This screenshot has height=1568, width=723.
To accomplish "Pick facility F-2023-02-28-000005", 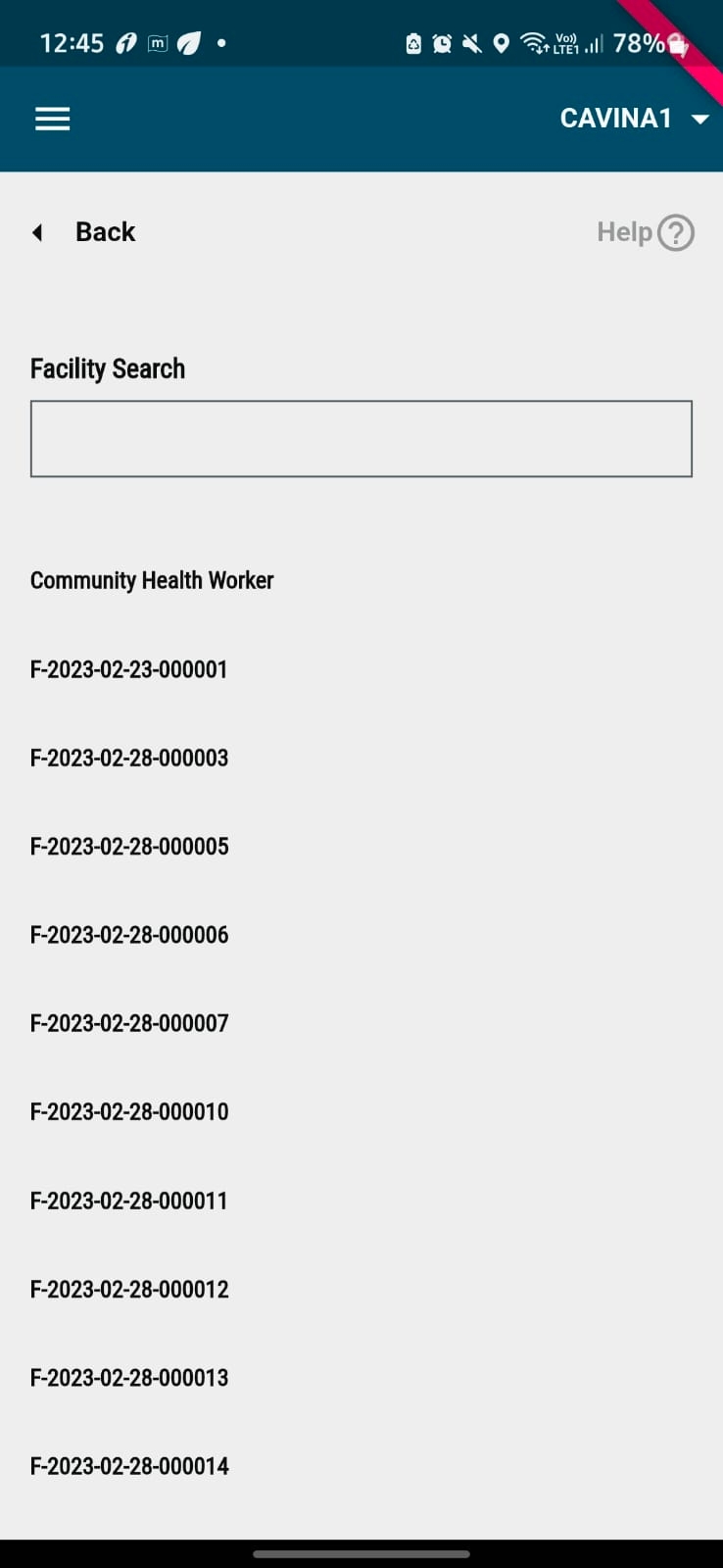I will [128, 847].
